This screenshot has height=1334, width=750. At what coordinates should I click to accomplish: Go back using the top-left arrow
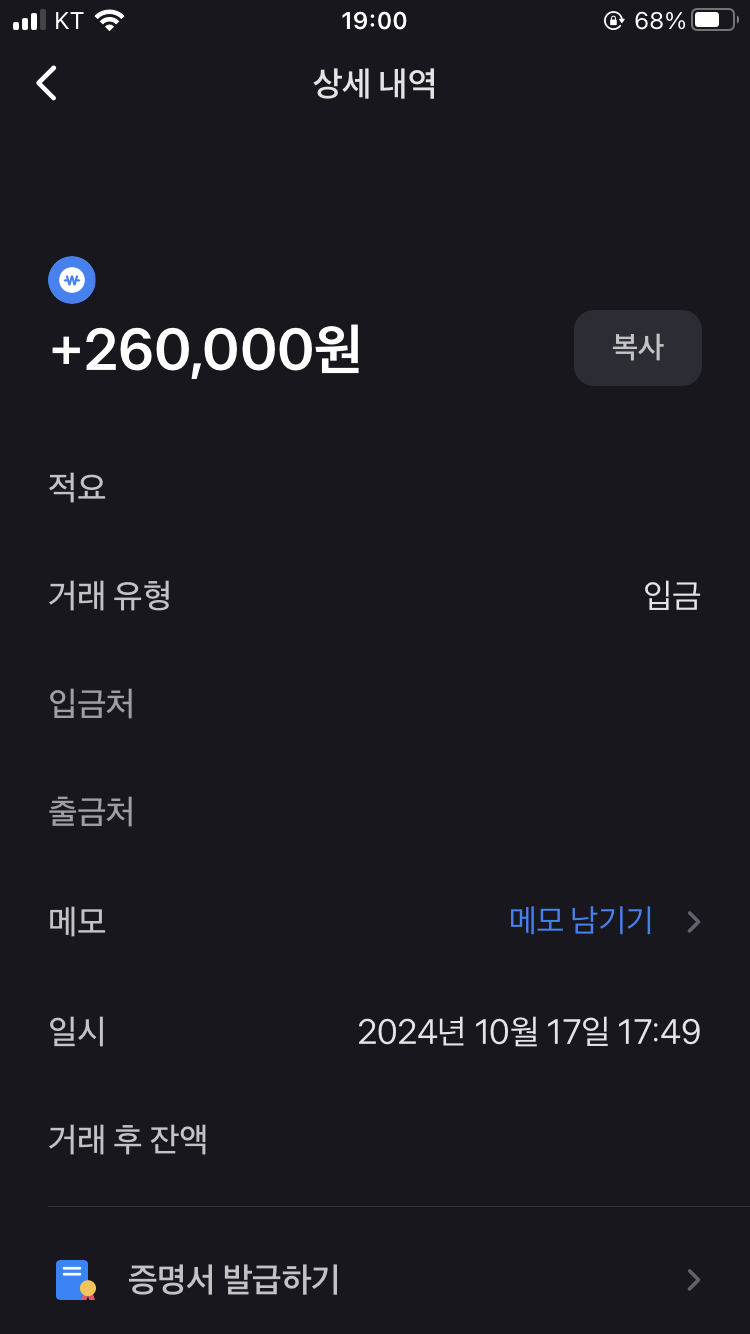[47, 83]
